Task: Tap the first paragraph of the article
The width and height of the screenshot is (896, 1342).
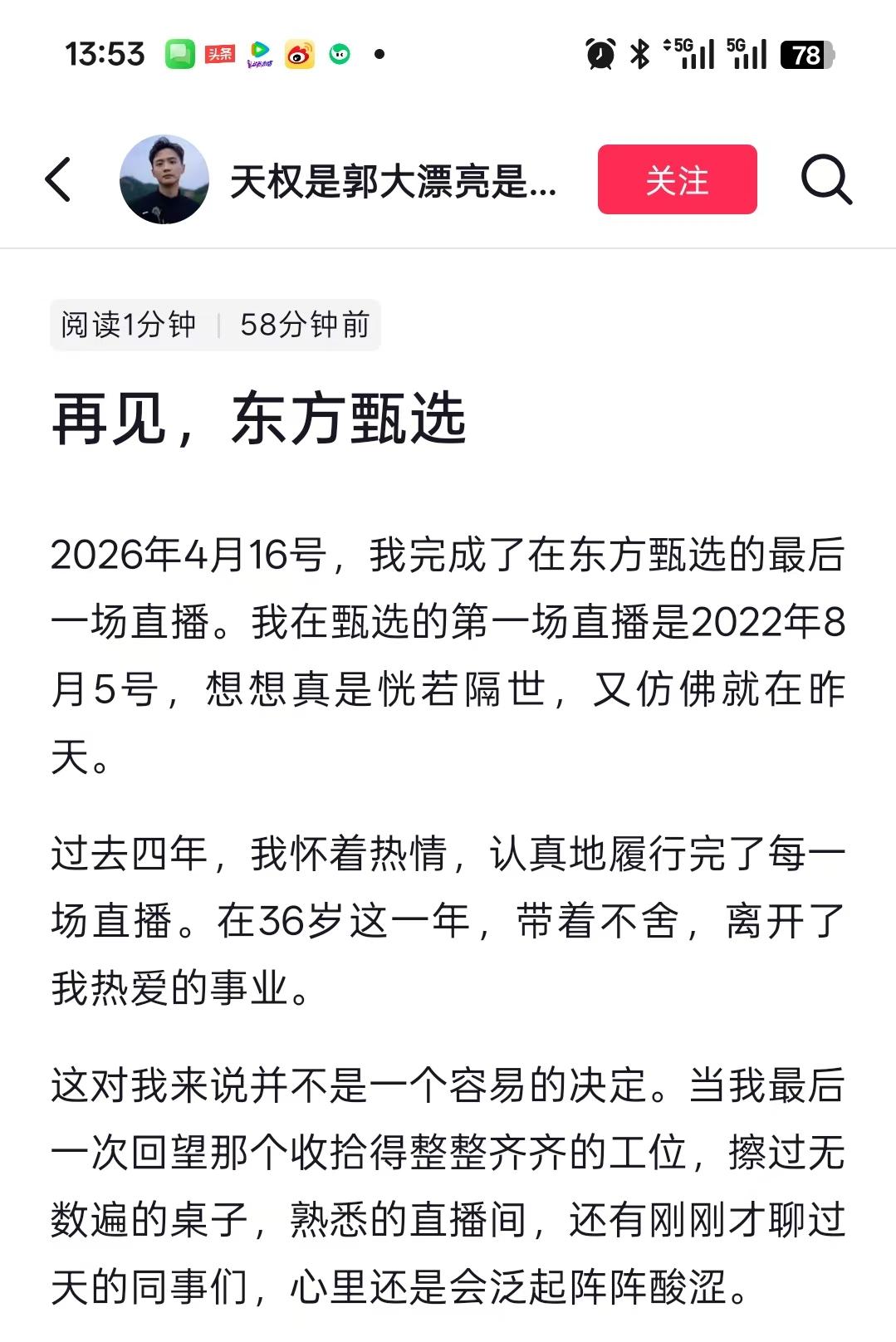Action: [x=448, y=648]
